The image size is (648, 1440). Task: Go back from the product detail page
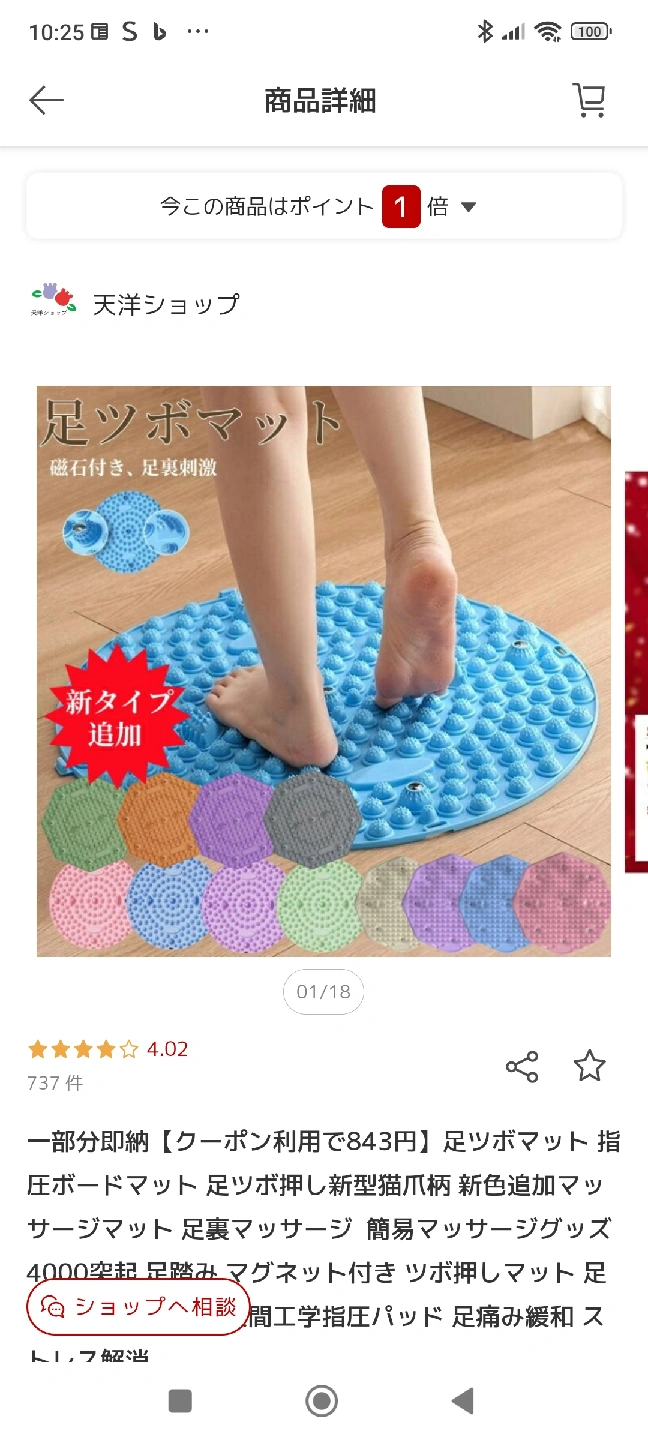pyautogui.click(x=46, y=100)
